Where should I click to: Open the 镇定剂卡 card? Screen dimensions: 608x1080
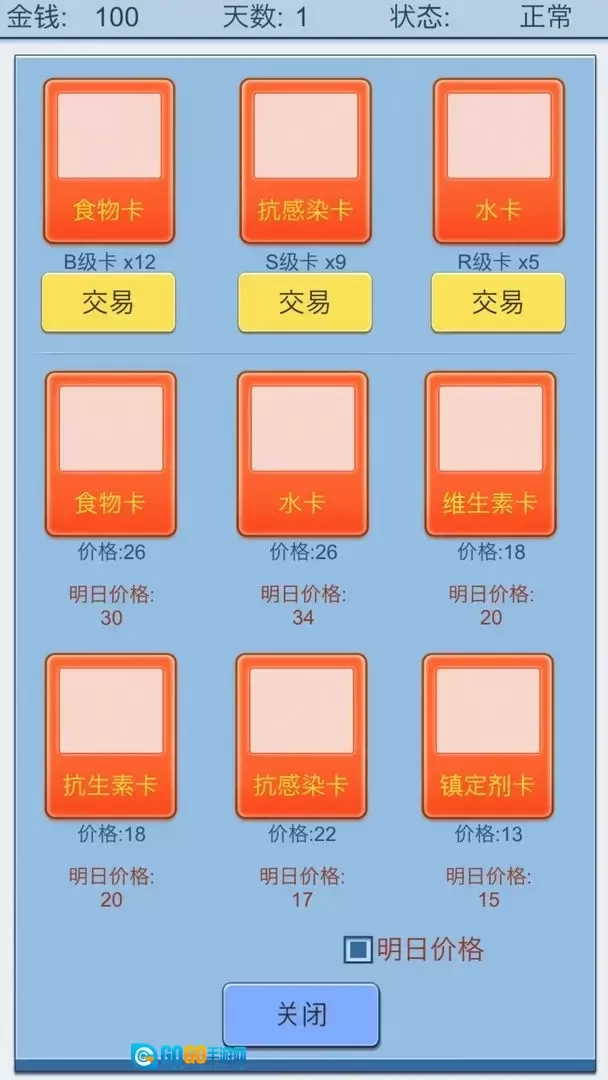click(x=488, y=736)
